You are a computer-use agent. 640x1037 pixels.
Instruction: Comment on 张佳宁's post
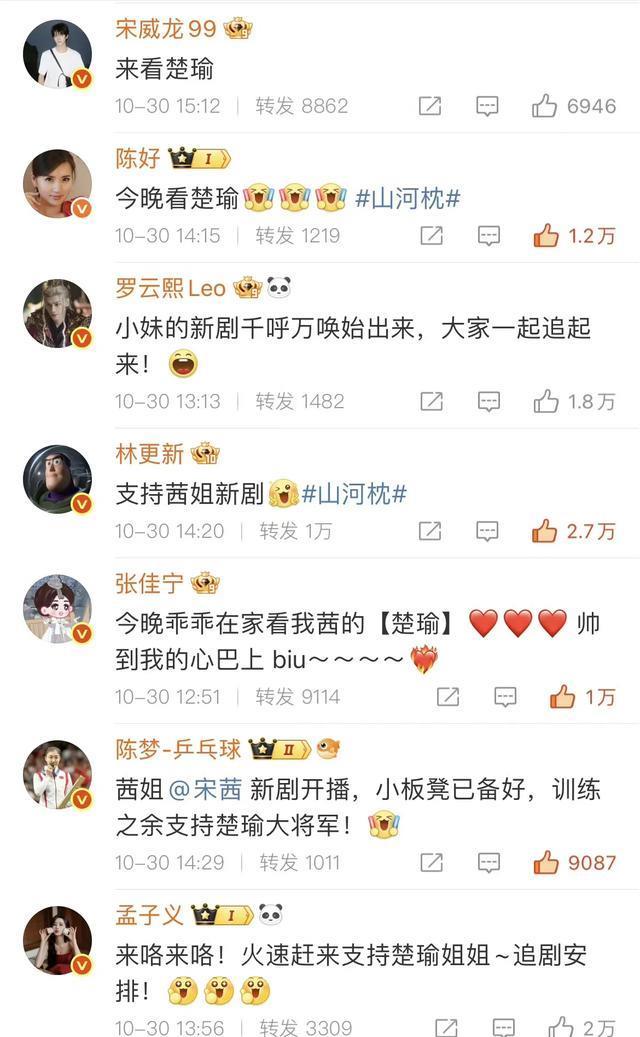point(506,696)
